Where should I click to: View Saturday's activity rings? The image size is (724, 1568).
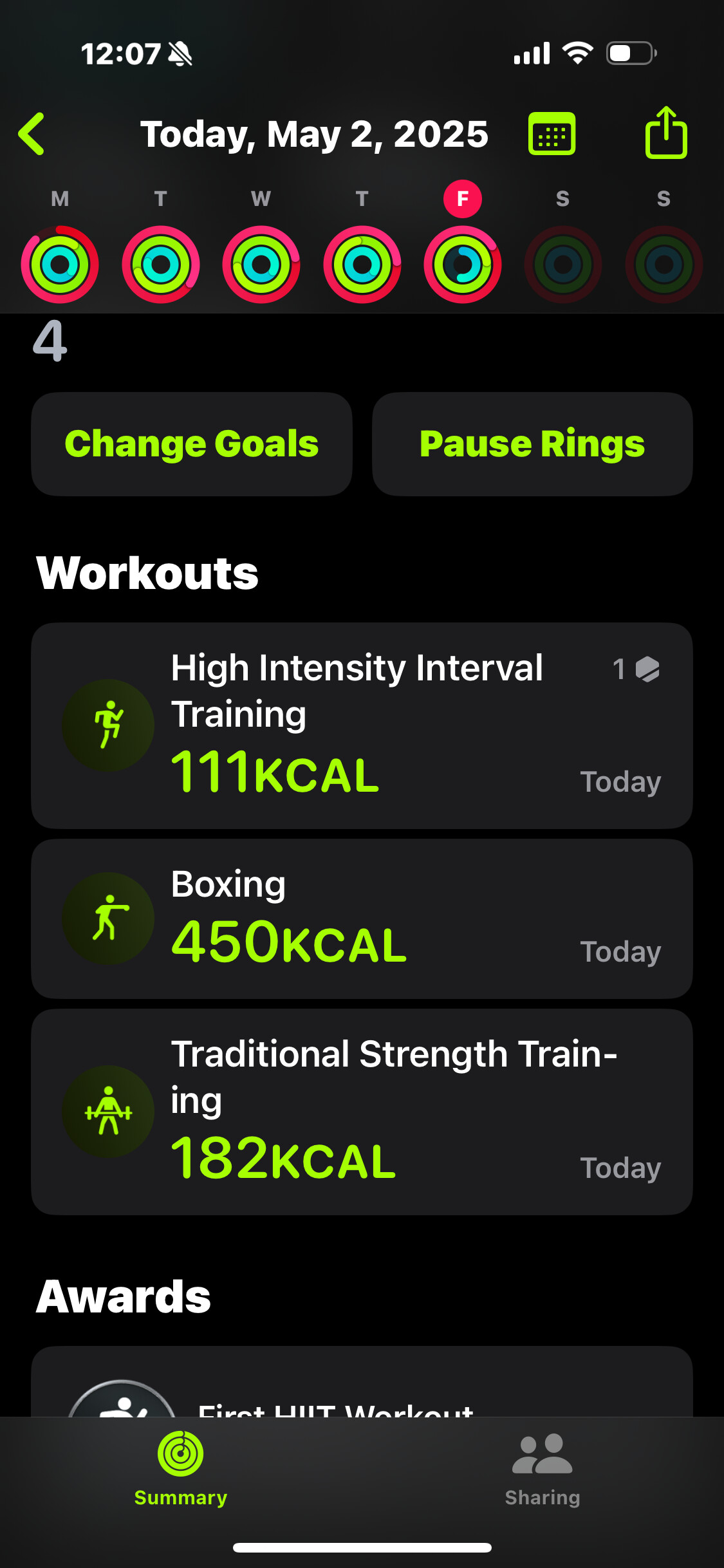pyautogui.click(x=563, y=264)
